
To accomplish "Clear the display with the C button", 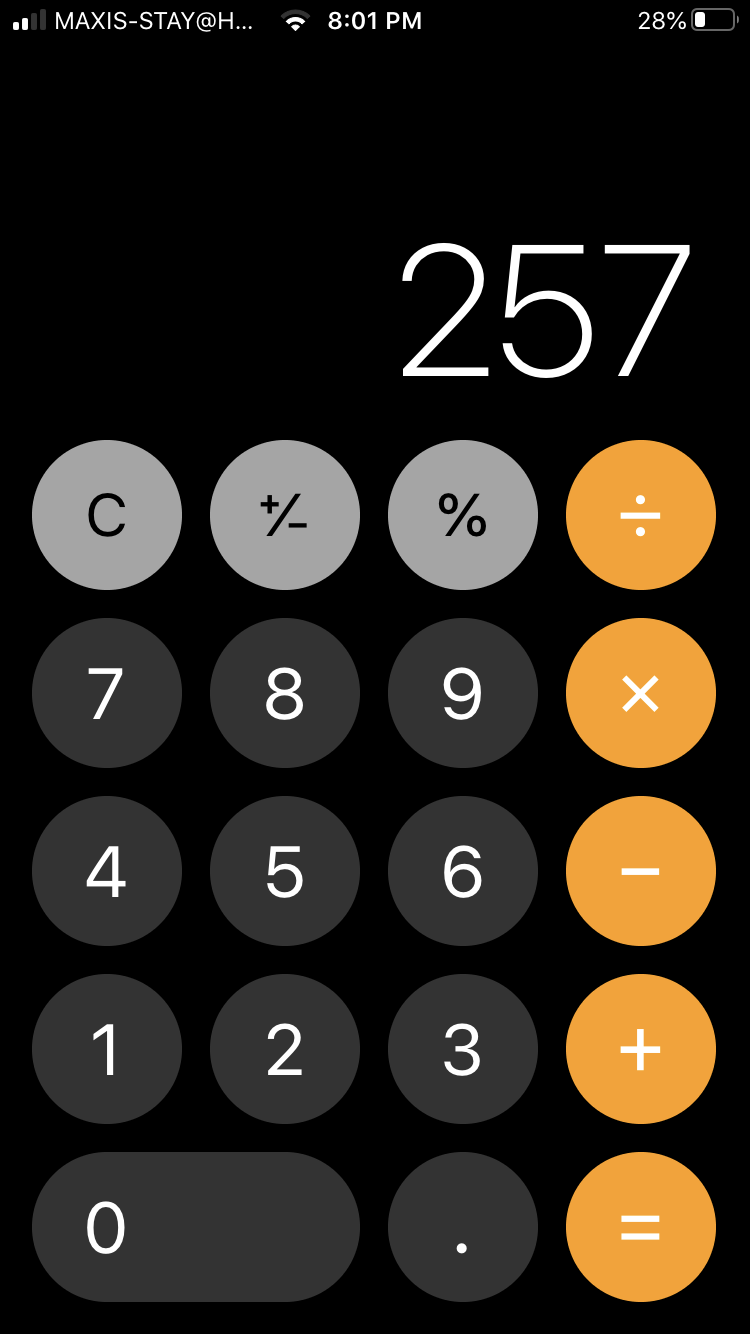I will tap(107, 515).
